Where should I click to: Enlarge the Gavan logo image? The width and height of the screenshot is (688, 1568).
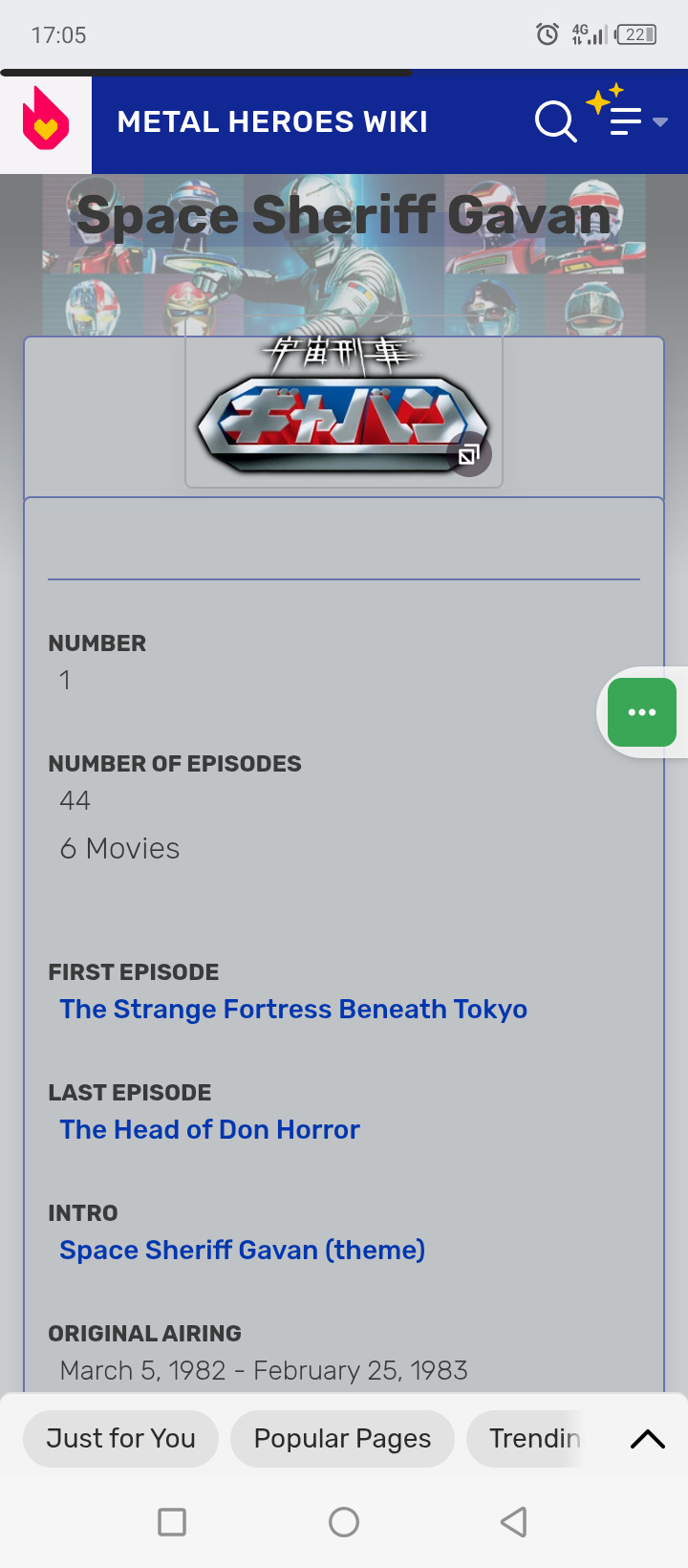[468, 455]
